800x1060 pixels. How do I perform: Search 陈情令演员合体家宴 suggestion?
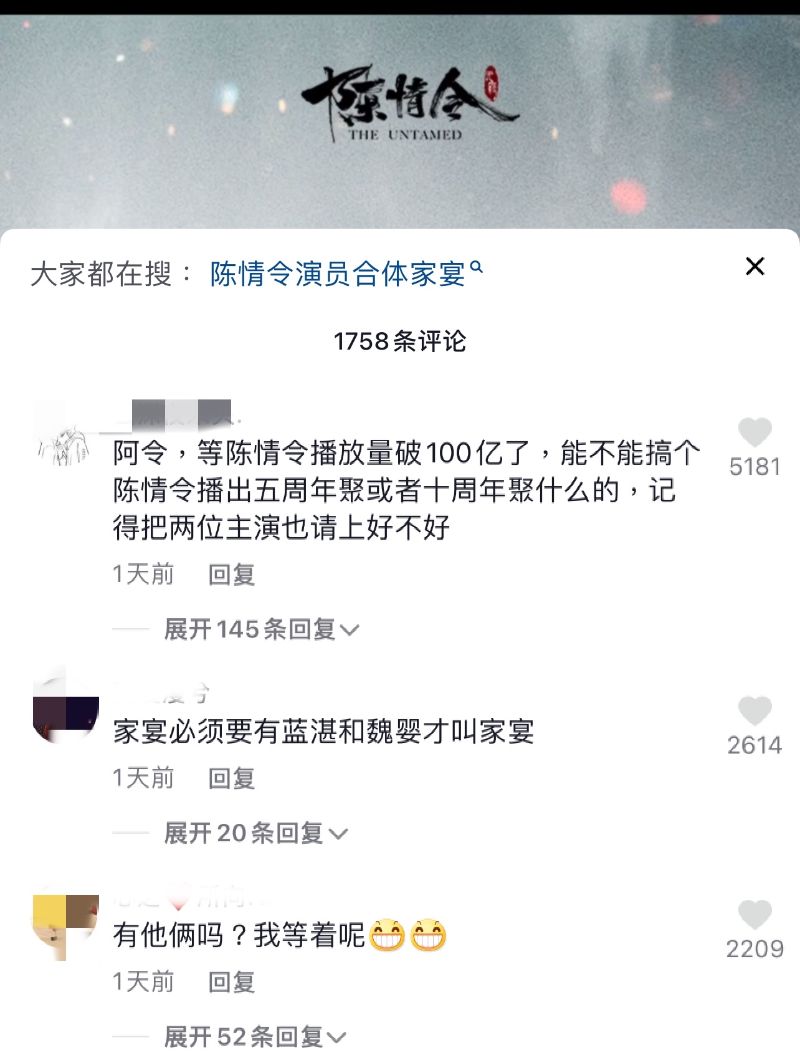click(346, 273)
